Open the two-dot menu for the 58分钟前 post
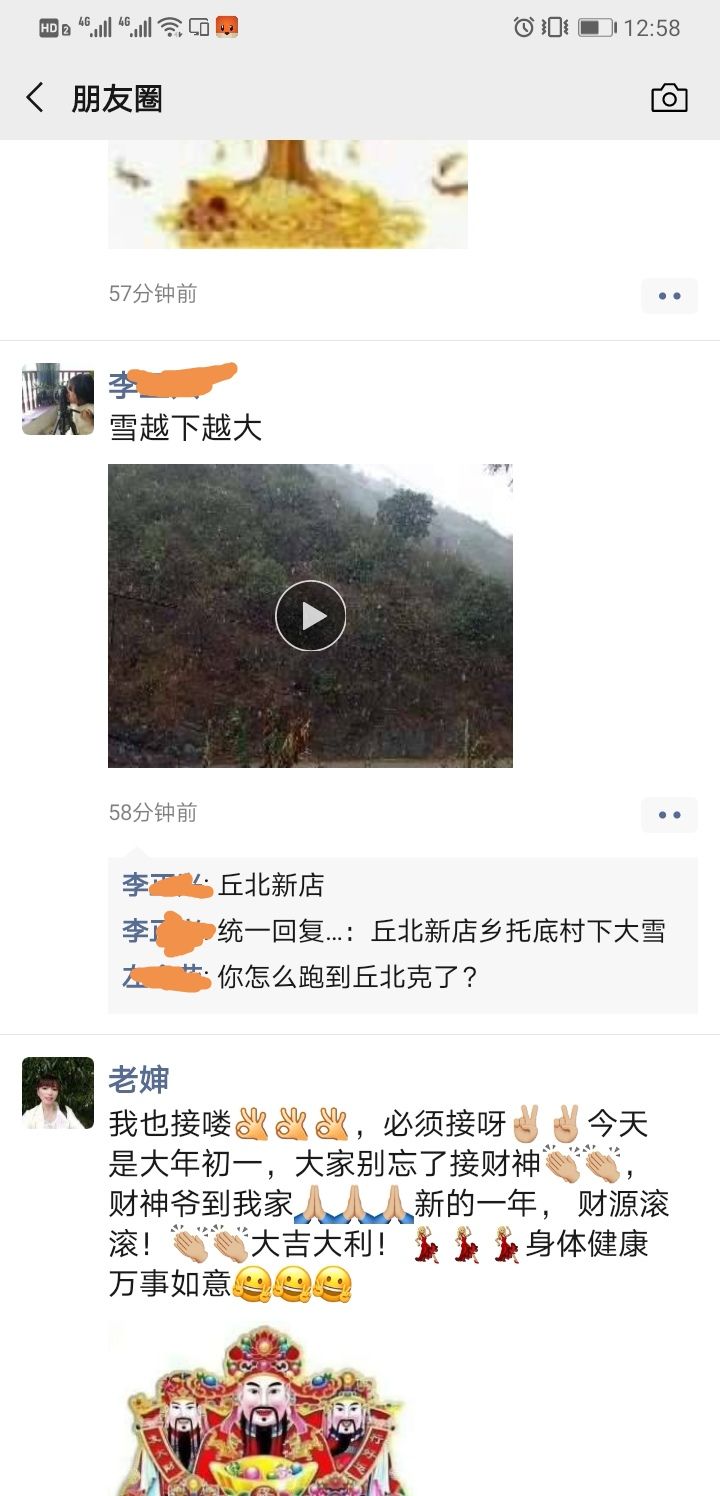Viewport: 720px width, 1496px height. [x=669, y=815]
